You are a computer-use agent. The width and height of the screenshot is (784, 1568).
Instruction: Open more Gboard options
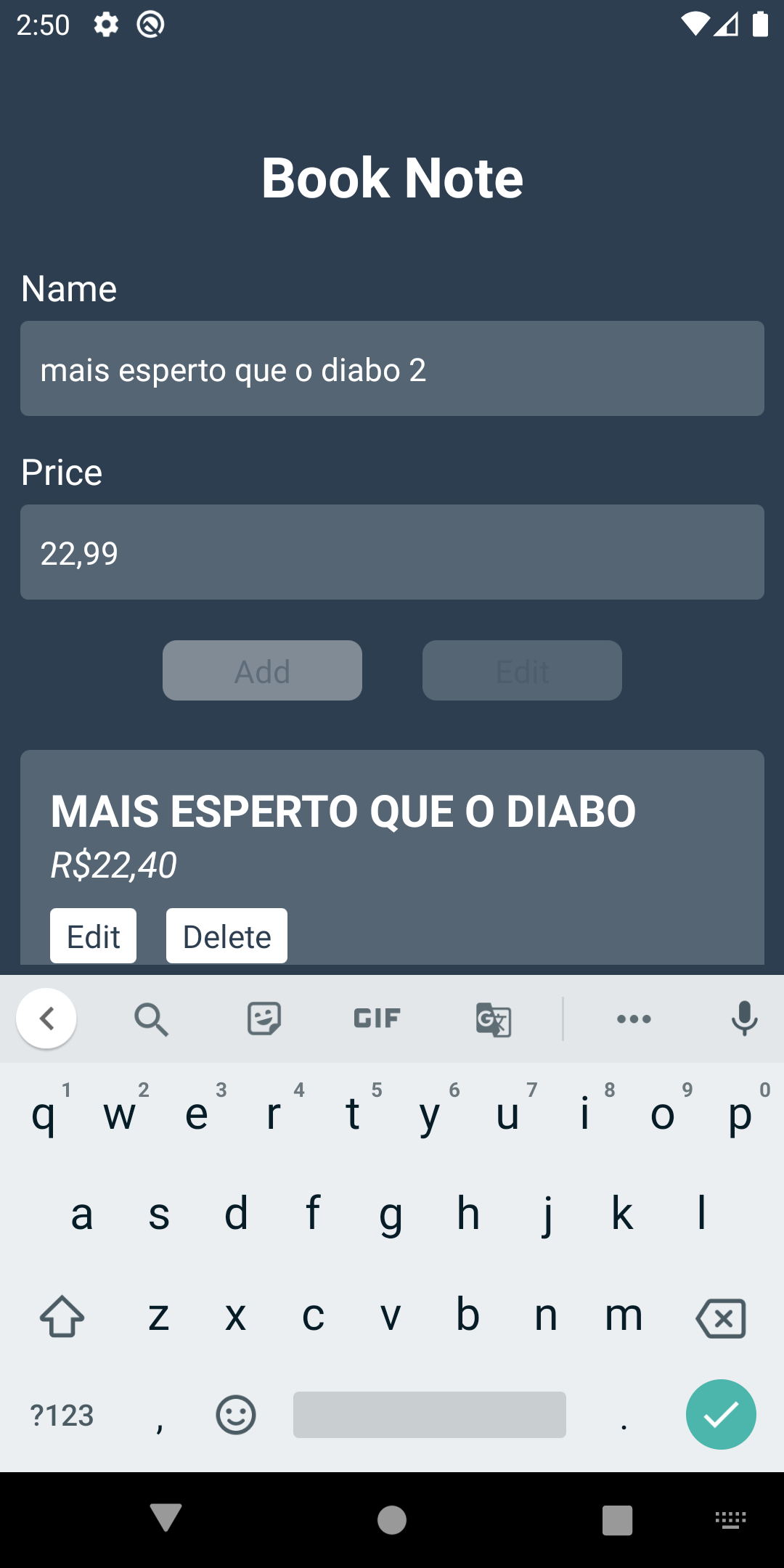pyautogui.click(x=633, y=1018)
